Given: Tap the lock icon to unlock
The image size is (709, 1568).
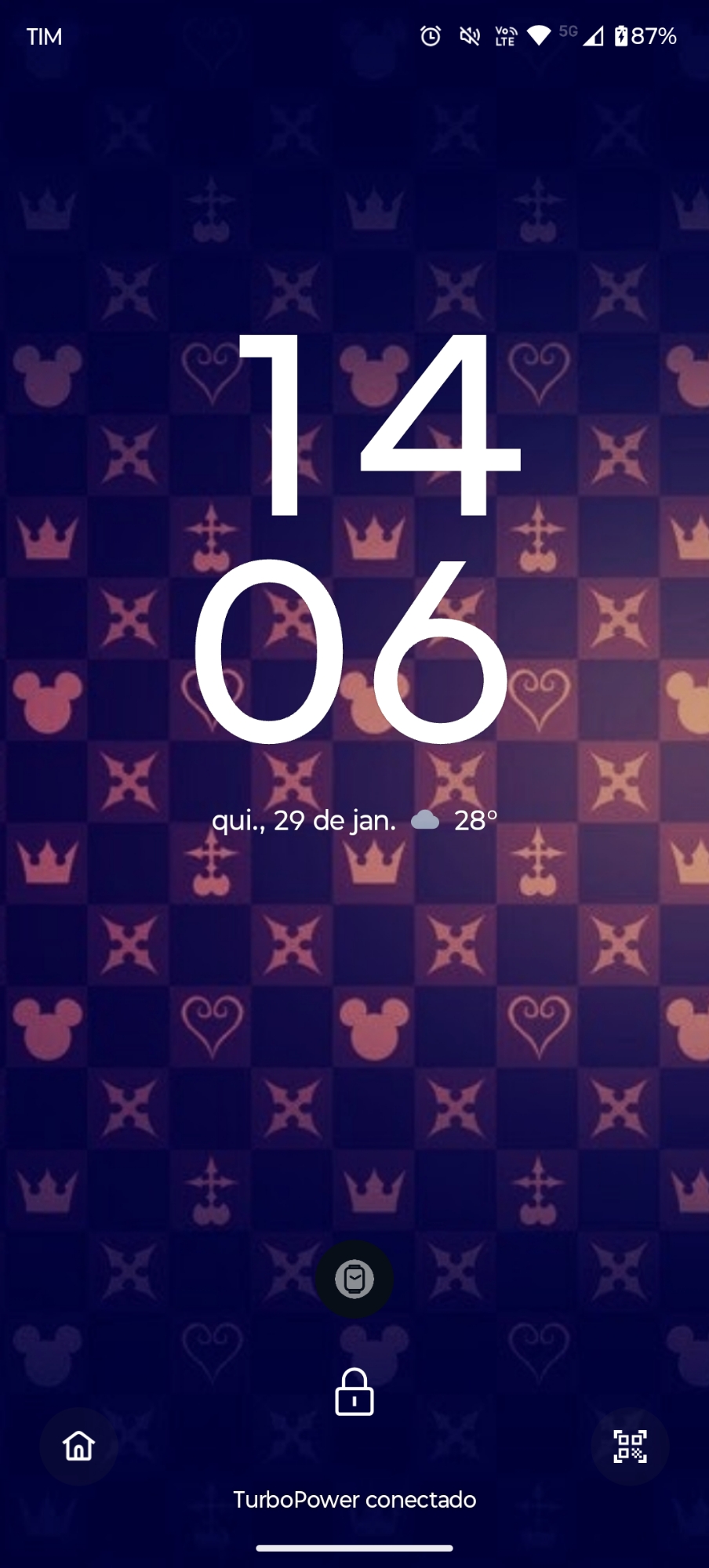Looking at the screenshot, I should point(354,1392).
